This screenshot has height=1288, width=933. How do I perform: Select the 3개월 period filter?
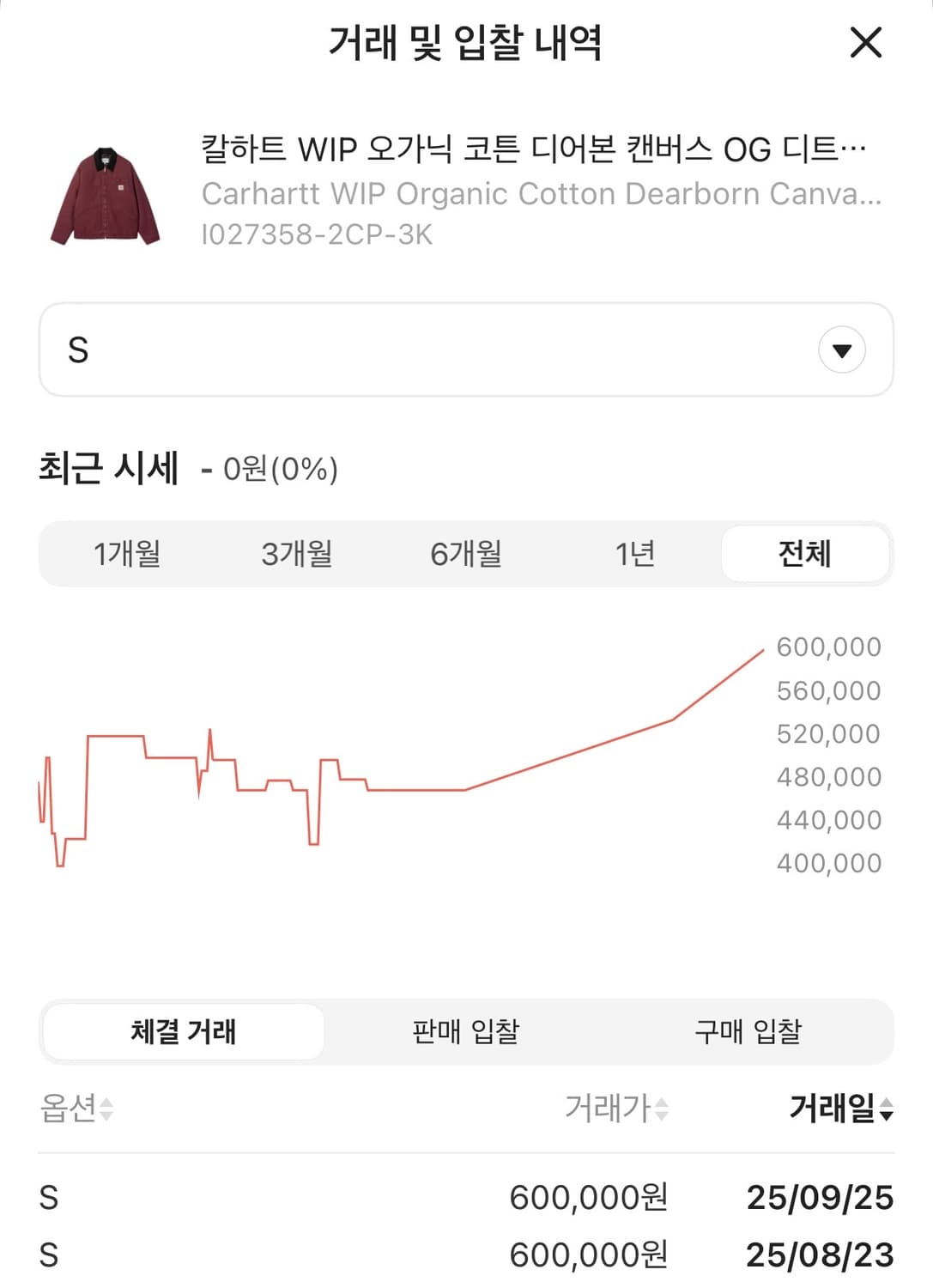tap(296, 554)
